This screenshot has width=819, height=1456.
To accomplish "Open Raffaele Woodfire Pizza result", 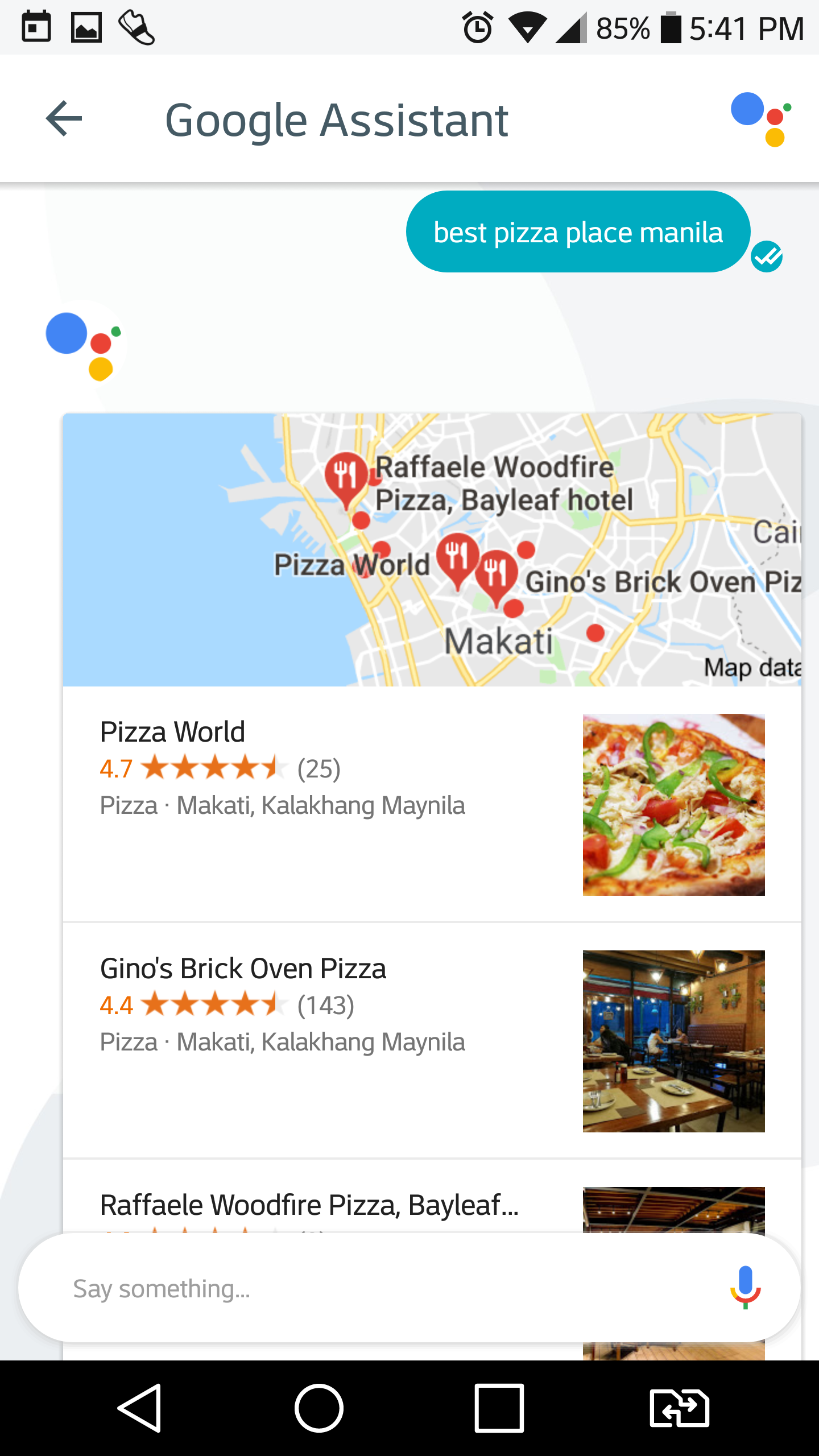I will [309, 1205].
